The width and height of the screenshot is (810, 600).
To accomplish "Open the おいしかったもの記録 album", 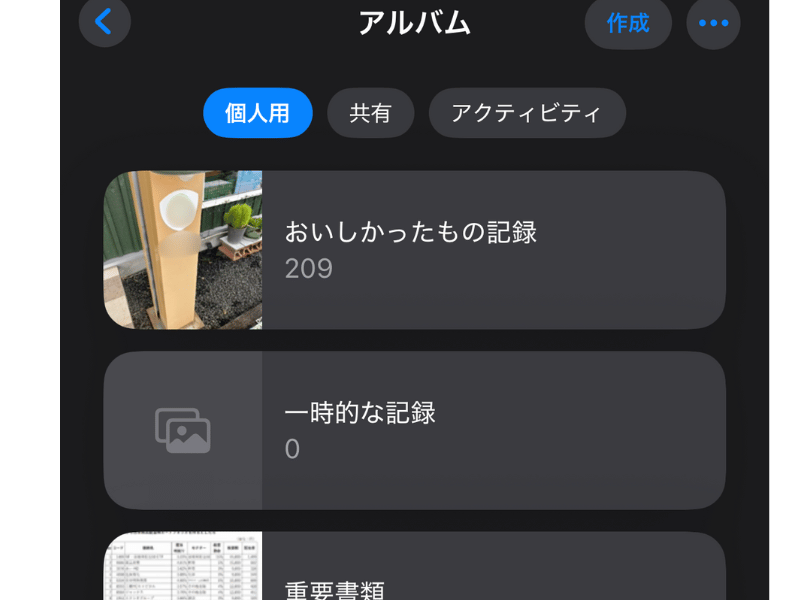I will click(x=414, y=250).
